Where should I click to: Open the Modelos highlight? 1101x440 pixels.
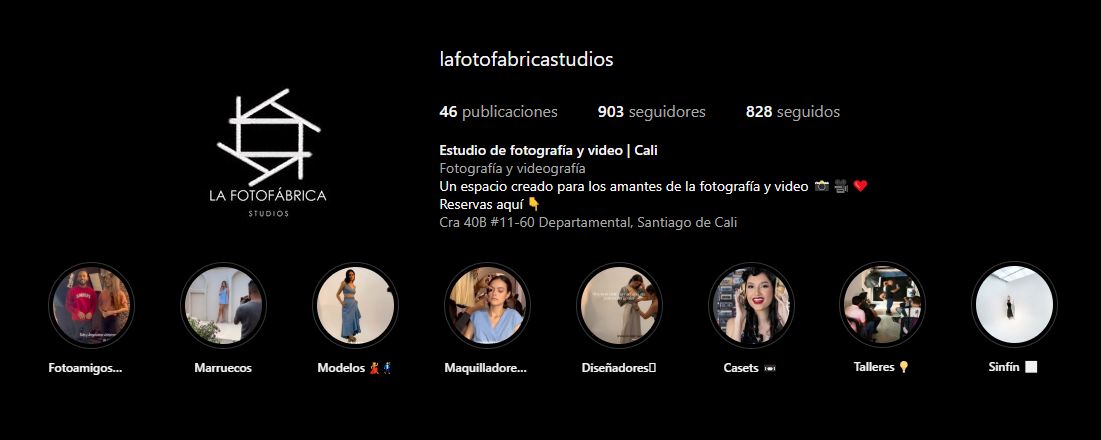click(355, 305)
